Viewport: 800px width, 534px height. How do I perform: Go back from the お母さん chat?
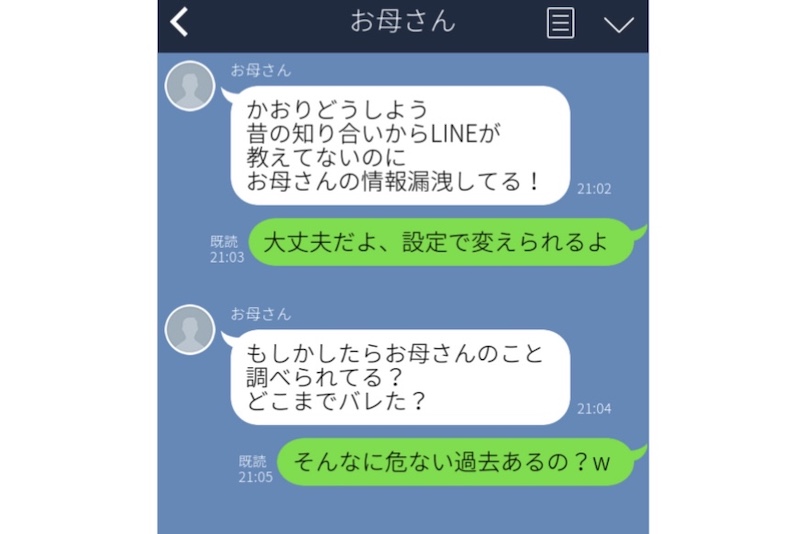pos(180,22)
